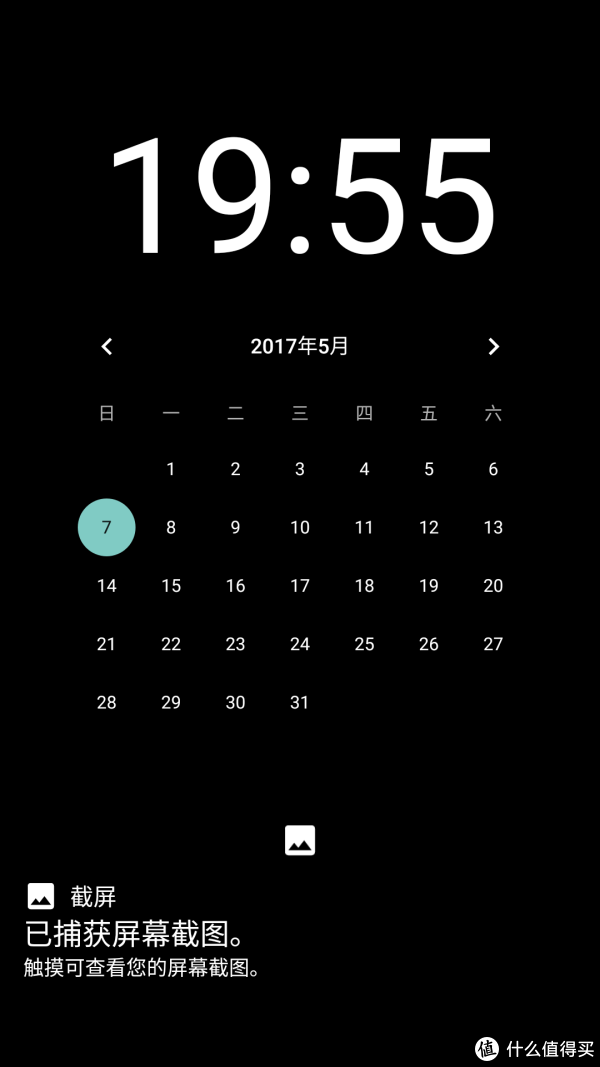Choose date 12 in the calendar

pyautogui.click(x=429, y=527)
